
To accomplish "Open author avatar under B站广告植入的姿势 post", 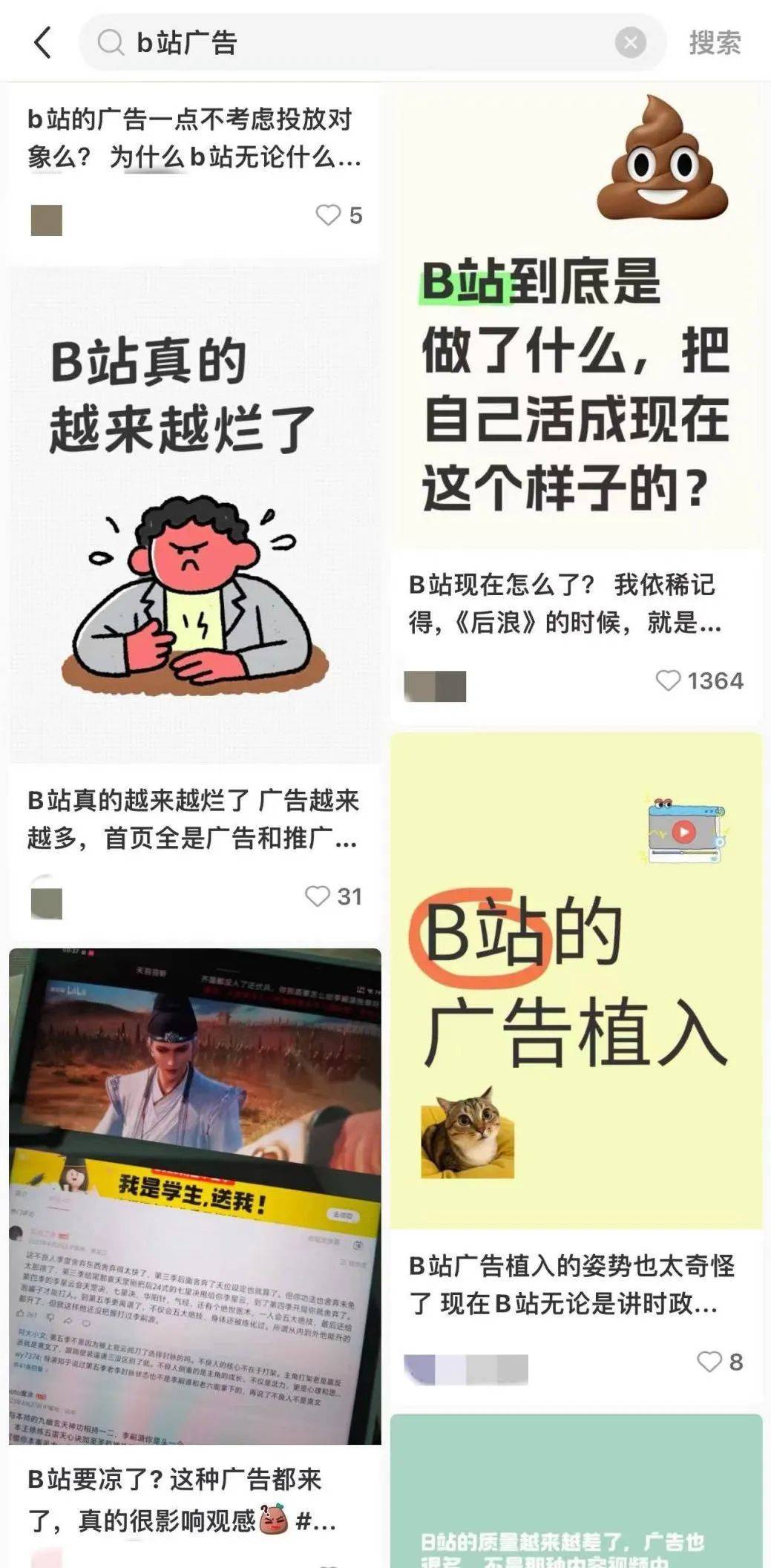I will pos(466,1369).
